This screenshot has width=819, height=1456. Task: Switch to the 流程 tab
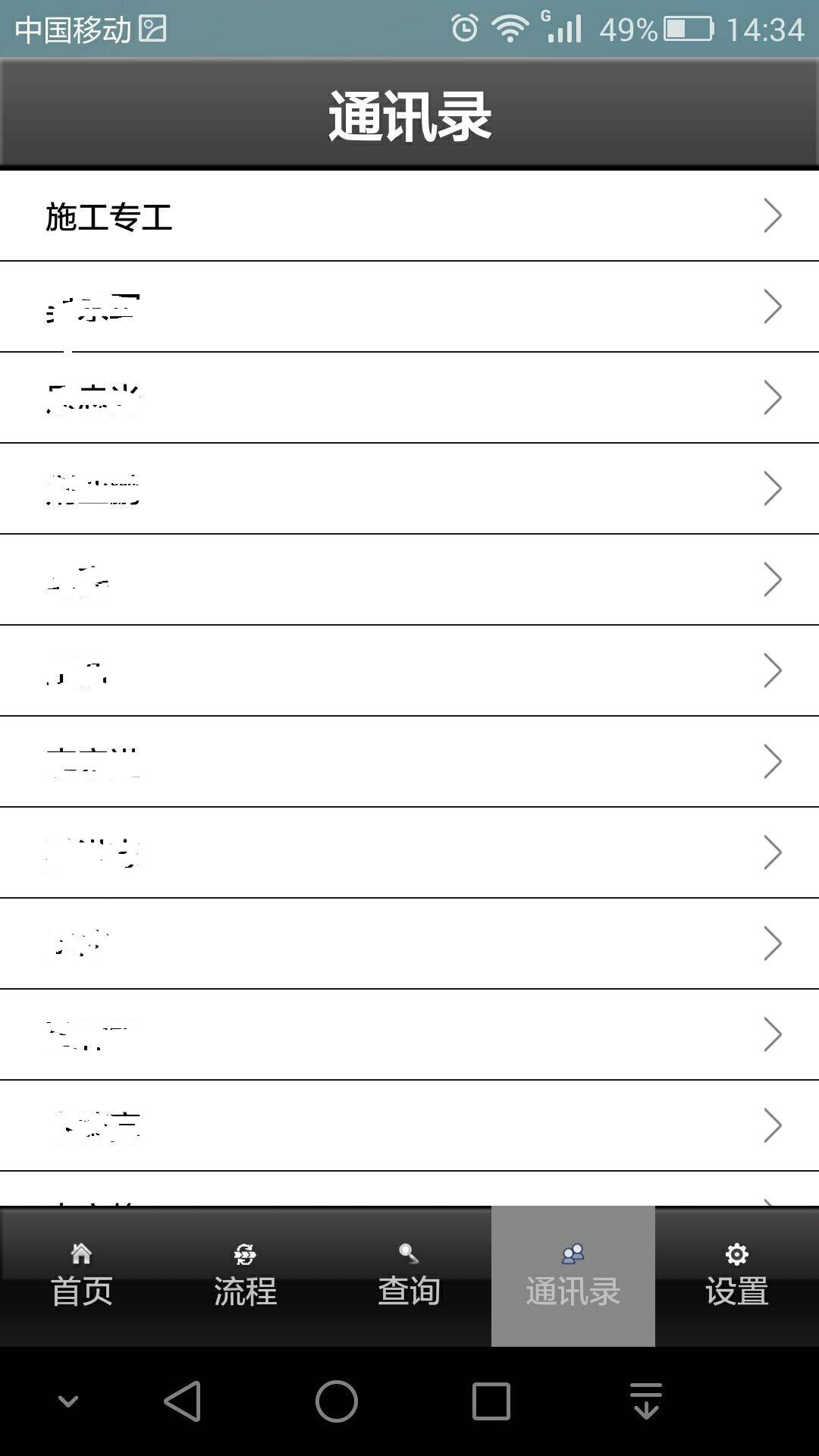(245, 1276)
